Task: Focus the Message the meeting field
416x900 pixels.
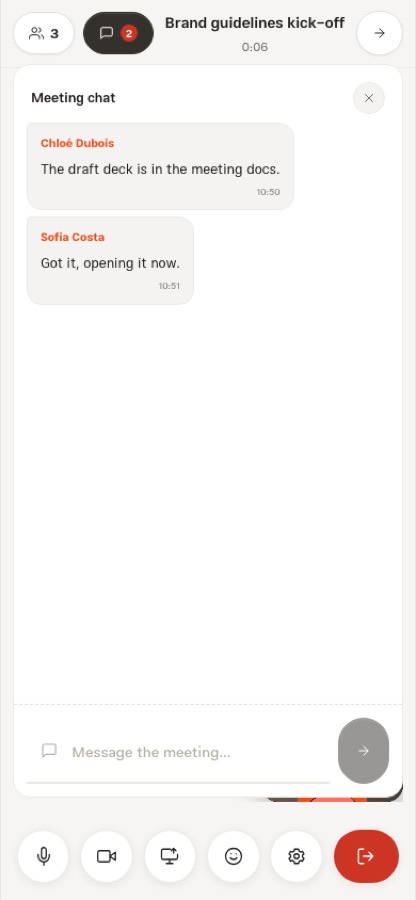Action: pyautogui.click(x=178, y=752)
